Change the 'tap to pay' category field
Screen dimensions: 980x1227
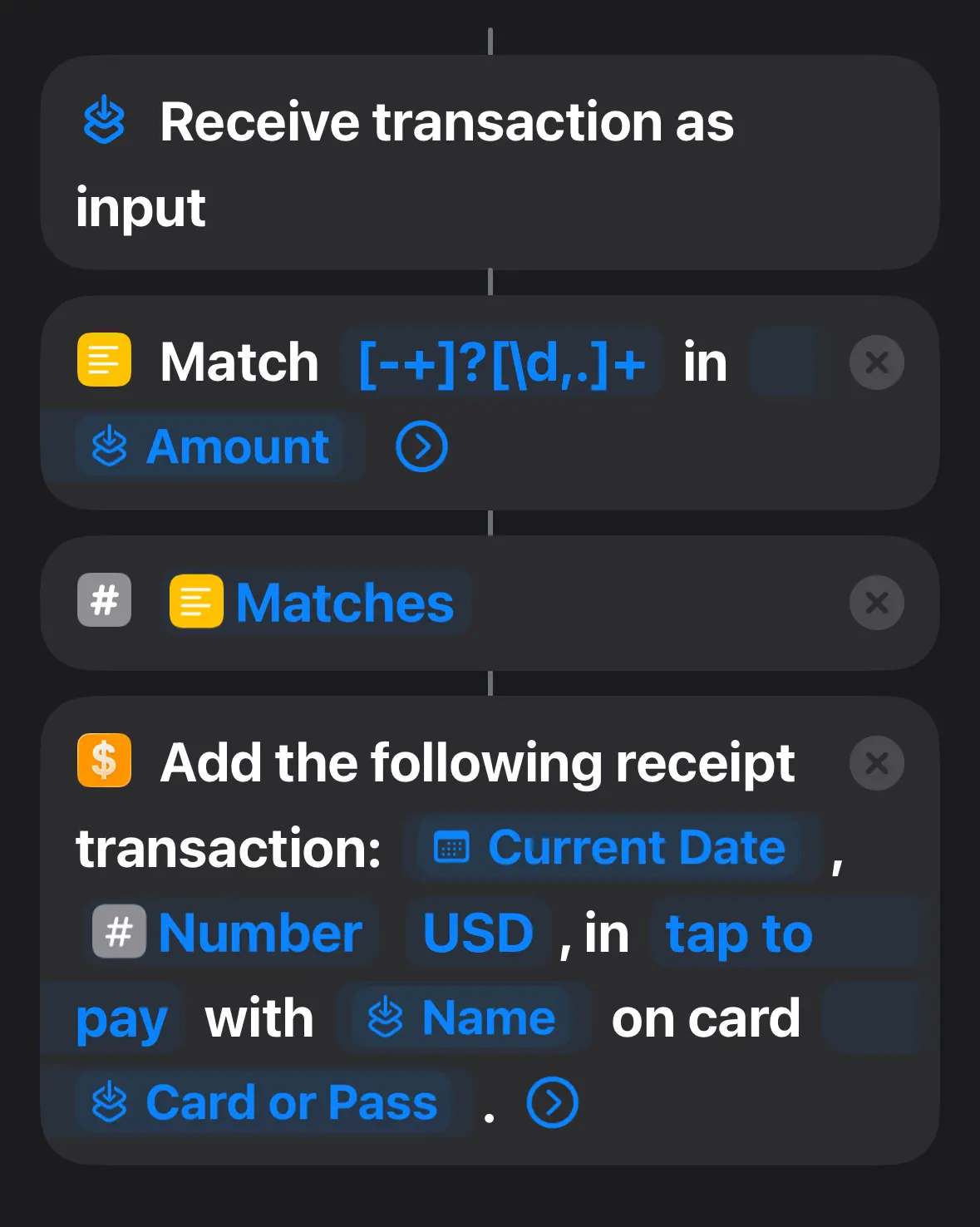click(x=739, y=934)
